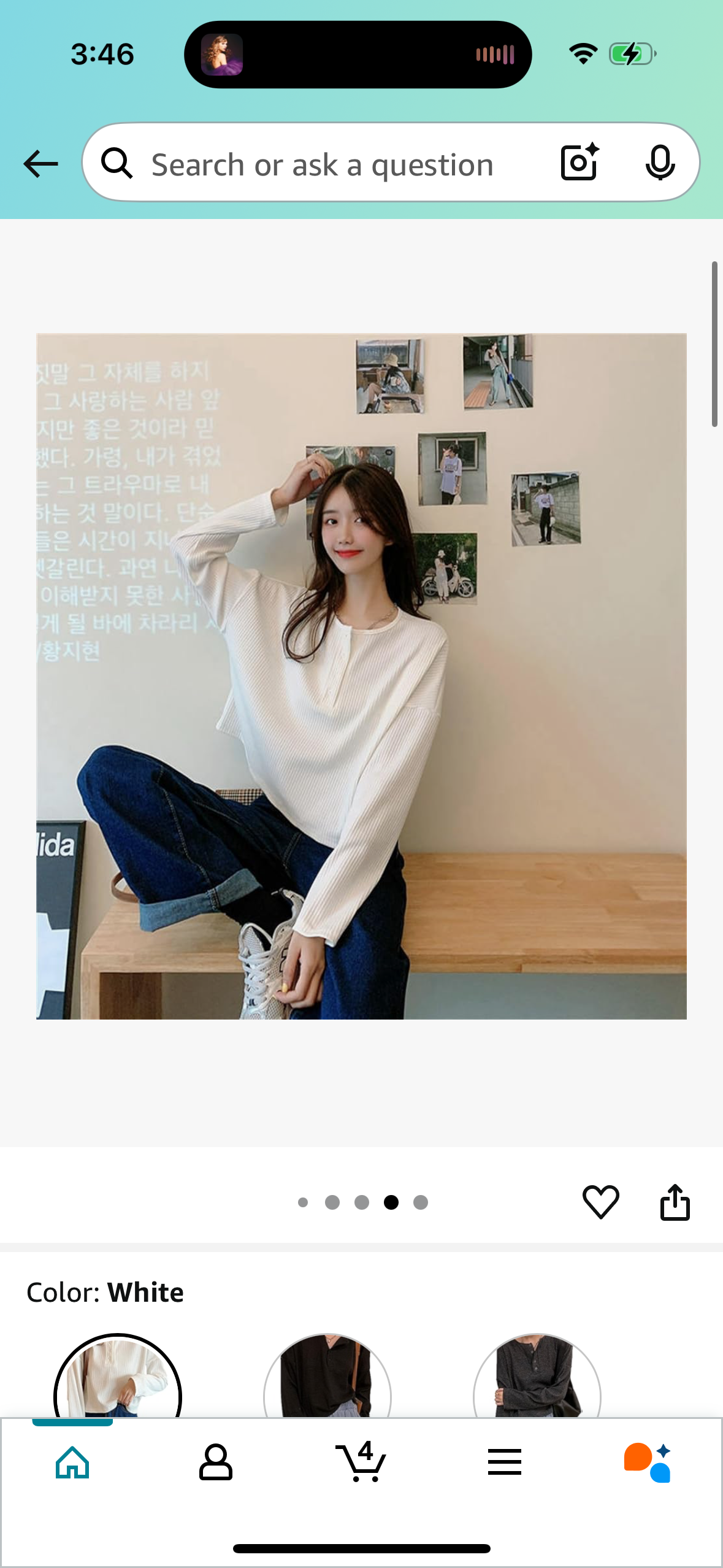The width and height of the screenshot is (723, 1568).
Task: View the cart with 4 items
Action: pyautogui.click(x=361, y=1463)
